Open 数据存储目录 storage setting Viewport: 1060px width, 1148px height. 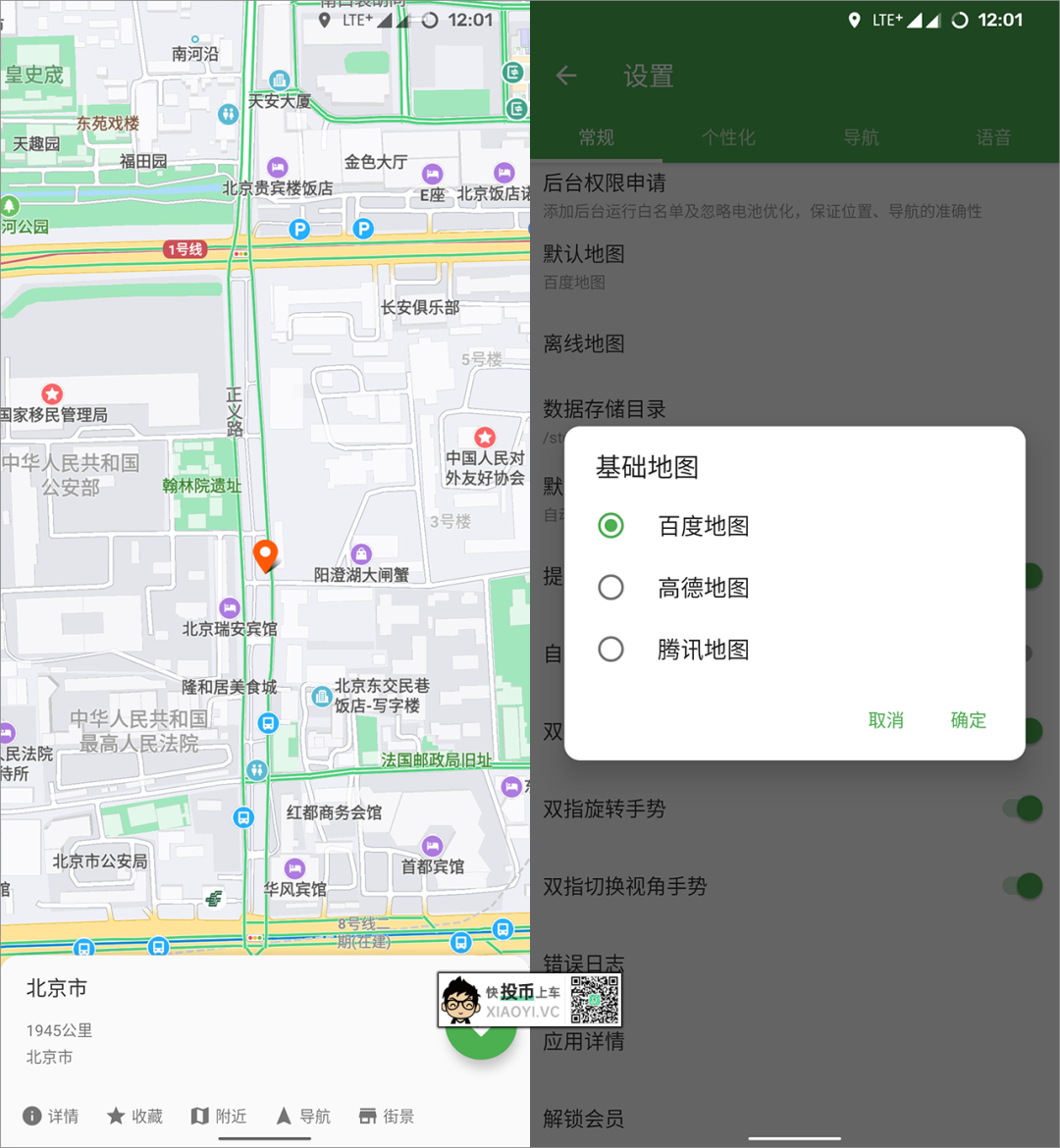[606, 409]
